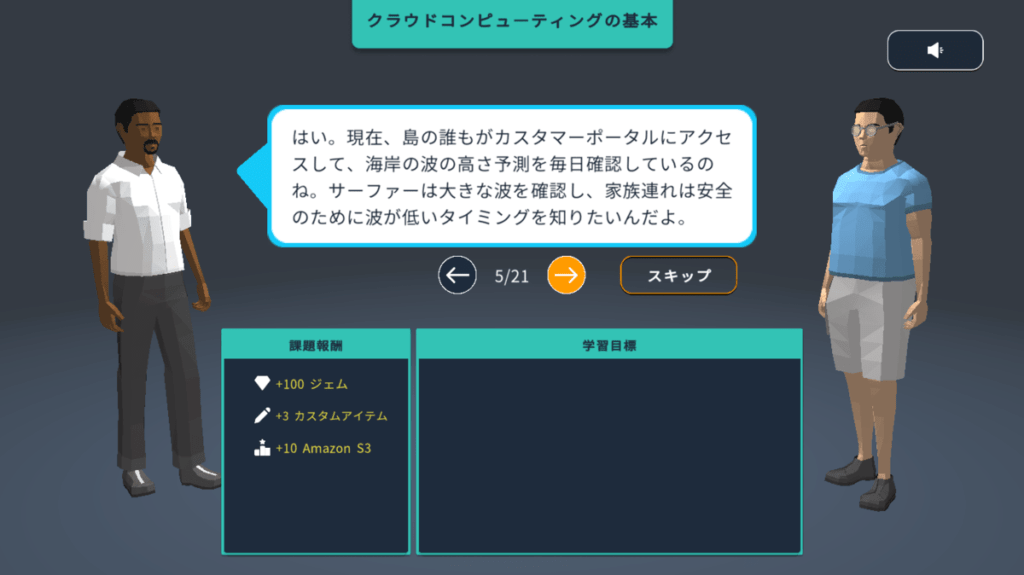Toggle the sound speaker button
Image resolution: width=1024 pixels, height=575 pixels.
coord(935,50)
